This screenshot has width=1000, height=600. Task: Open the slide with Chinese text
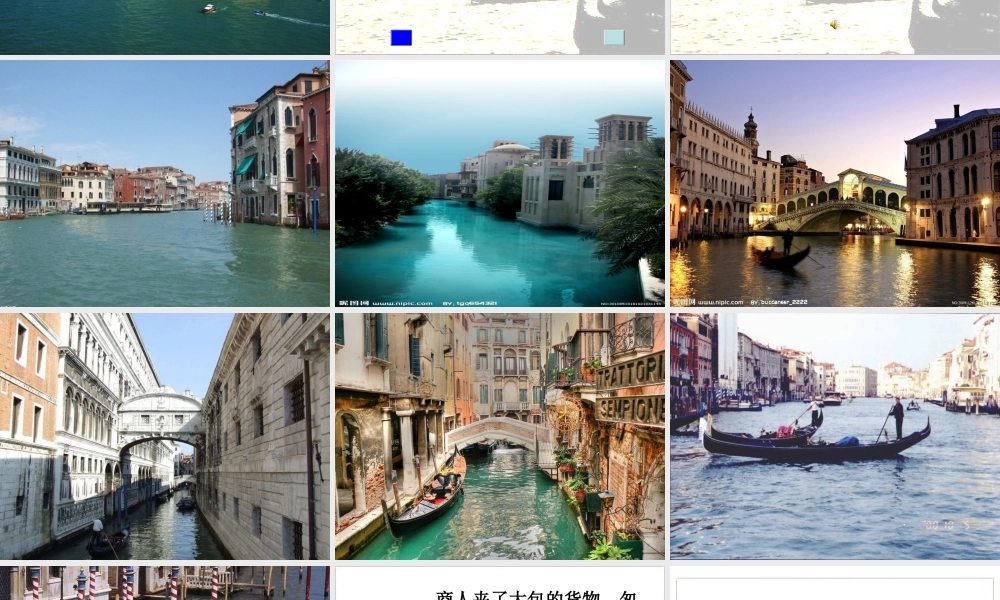click(499, 585)
